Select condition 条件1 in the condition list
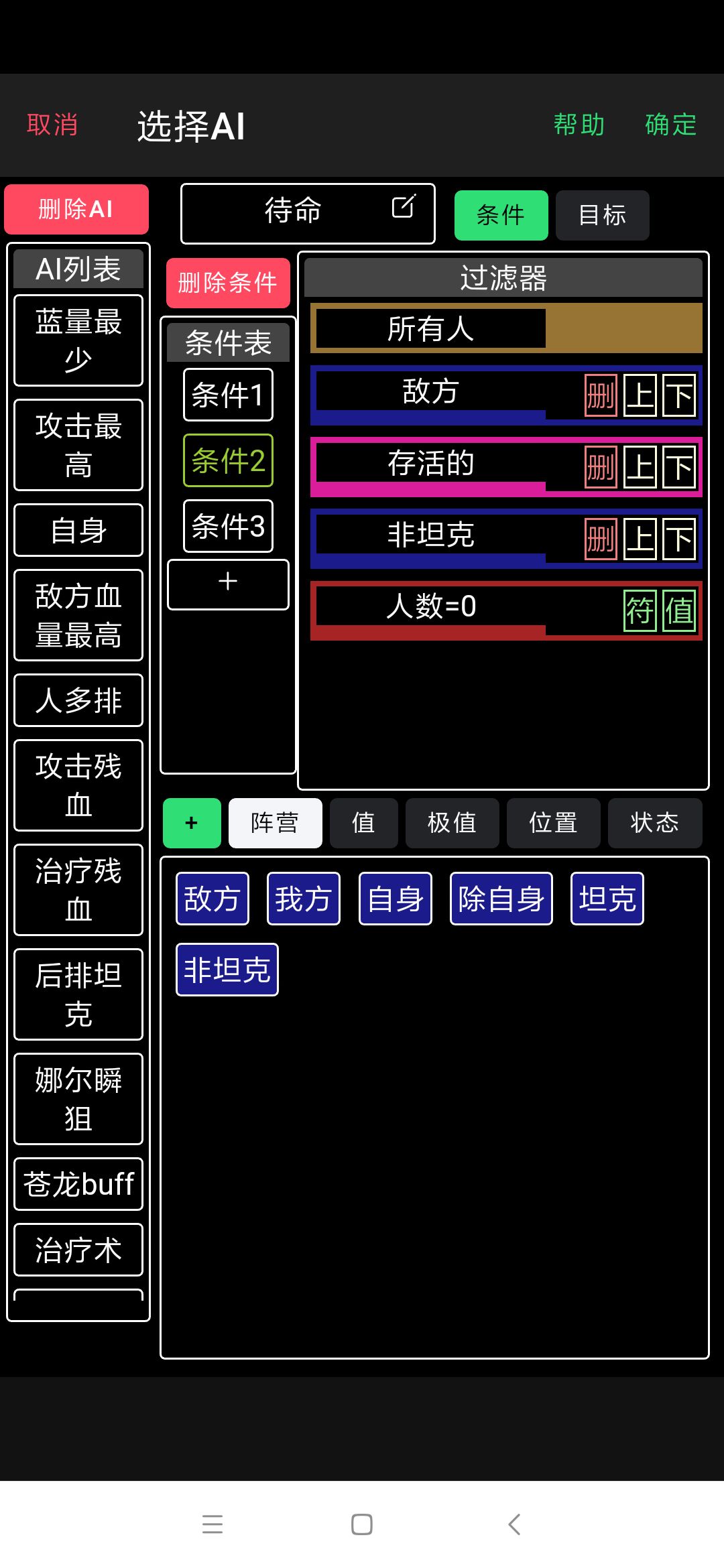 pyautogui.click(x=227, y=395)
